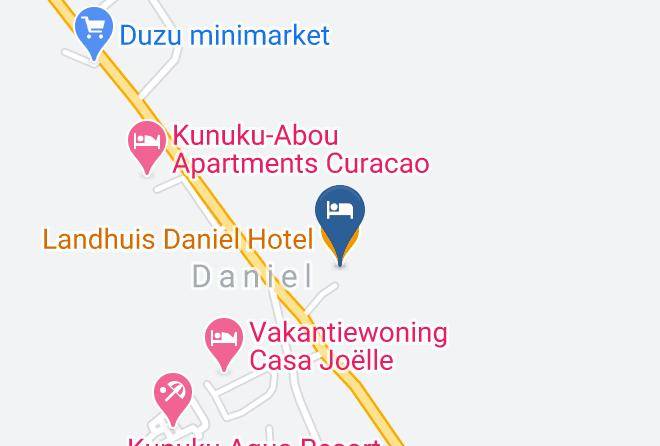Open the Duzu minimarket shopping pin
This screenshot has width=660, height=446.
(94, 34)
